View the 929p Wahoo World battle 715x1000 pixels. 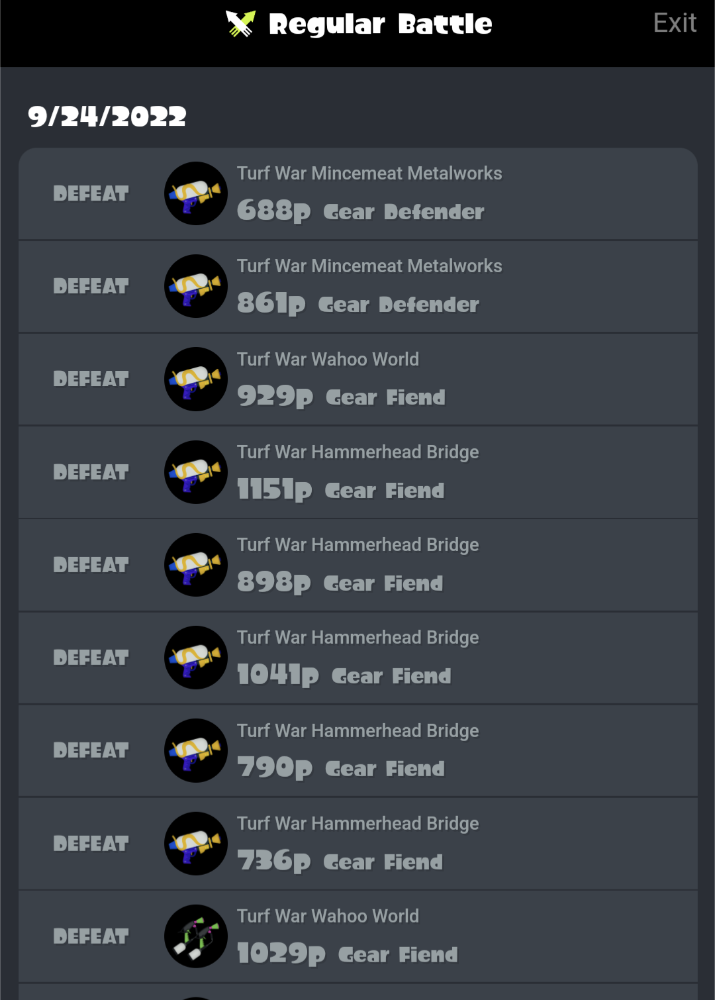(x=357, y=380)
